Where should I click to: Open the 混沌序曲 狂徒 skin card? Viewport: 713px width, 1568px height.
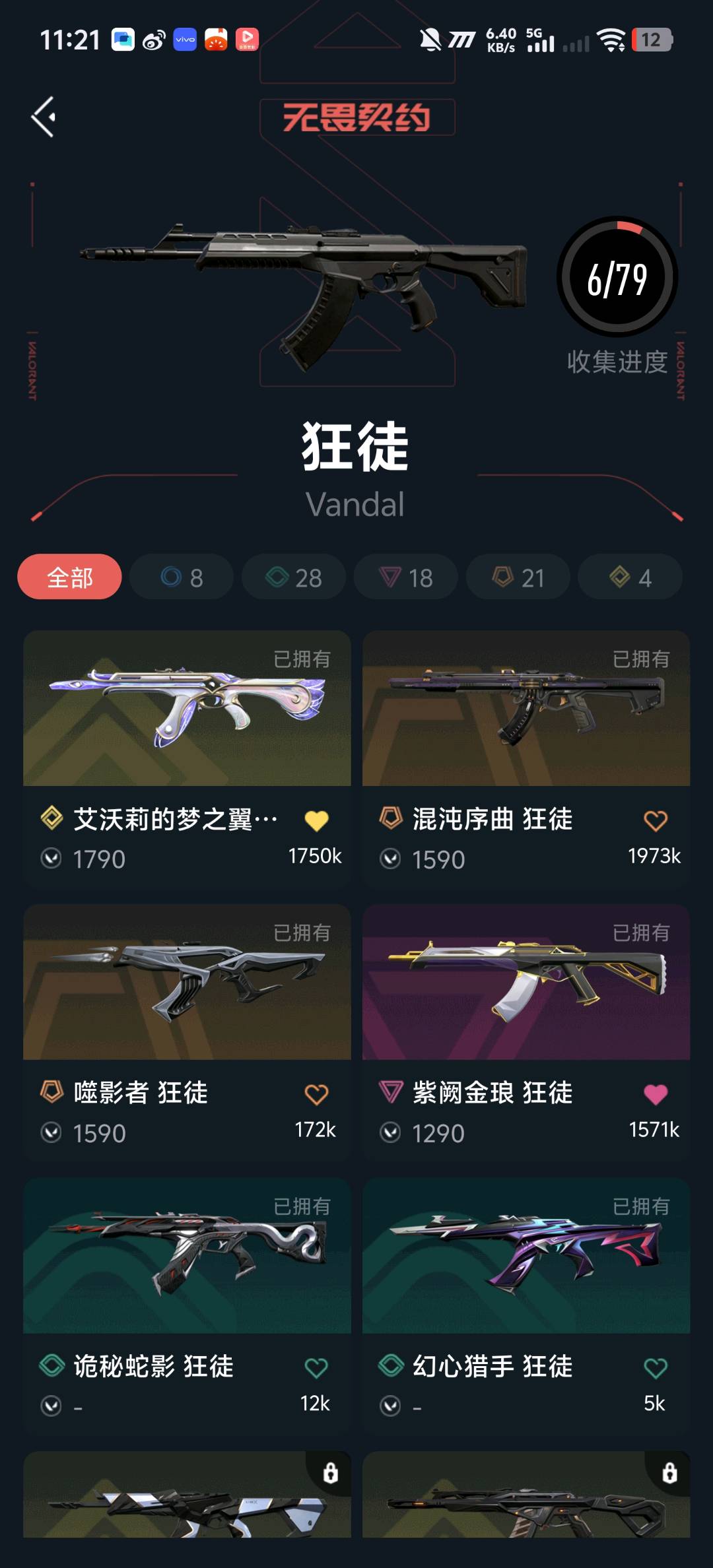point(526,758)
